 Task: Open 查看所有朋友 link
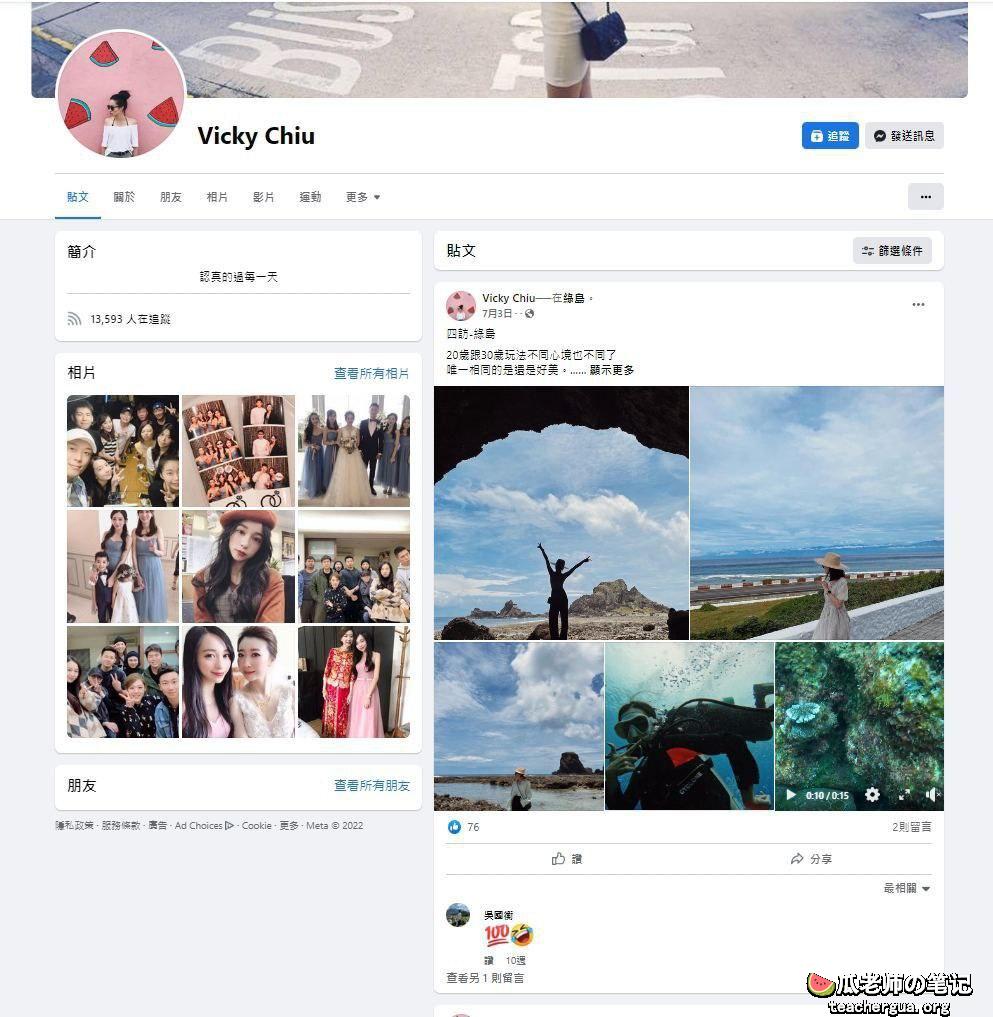pos(371,786)
